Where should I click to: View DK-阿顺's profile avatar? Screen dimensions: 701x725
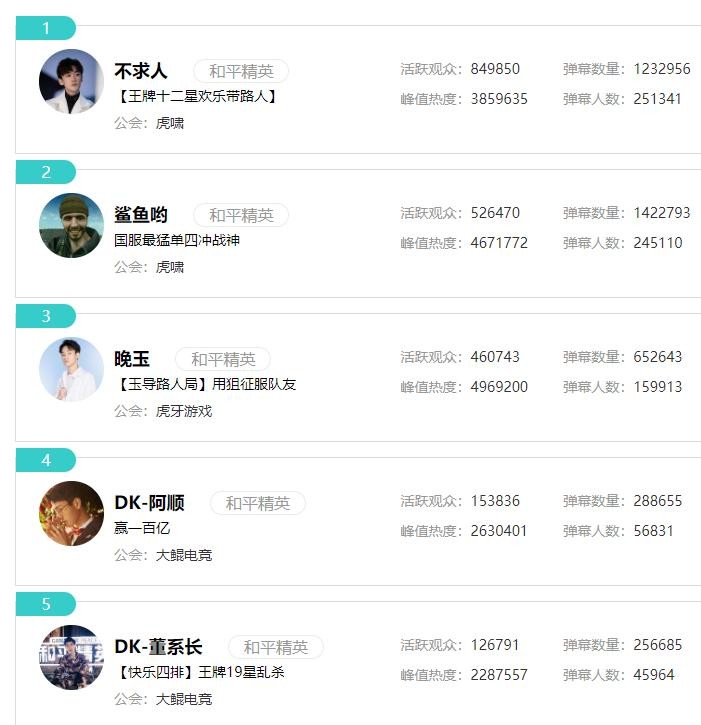pos(71,513)
